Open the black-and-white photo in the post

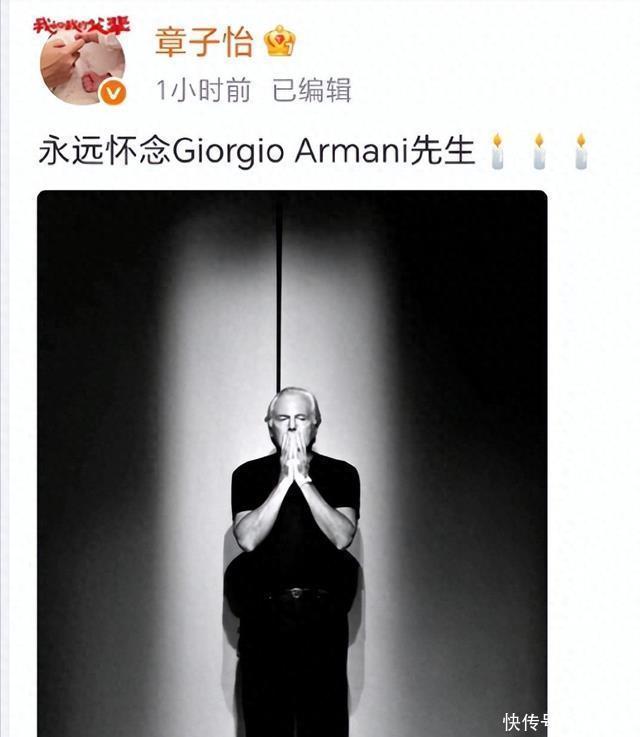coord(292,460)
